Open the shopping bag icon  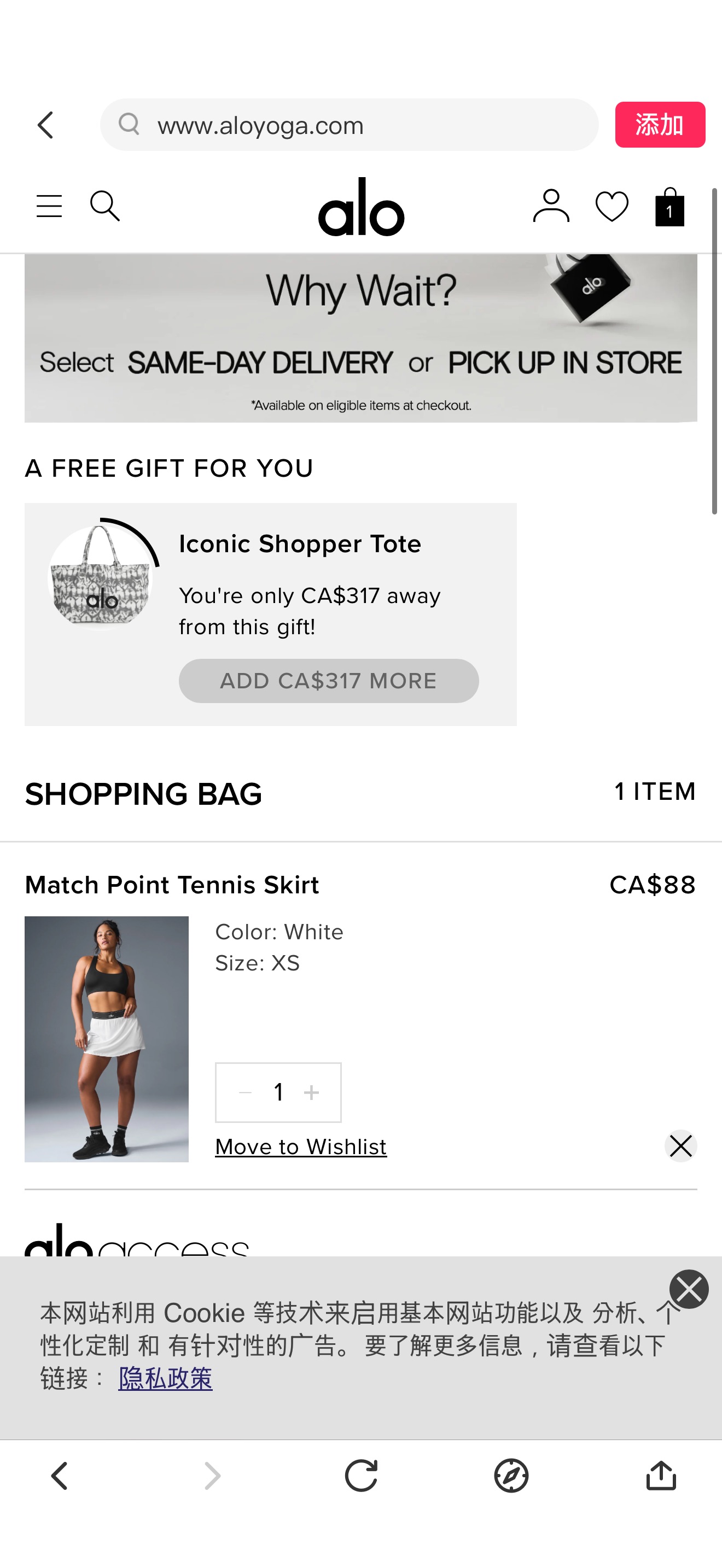coord(669,208)
